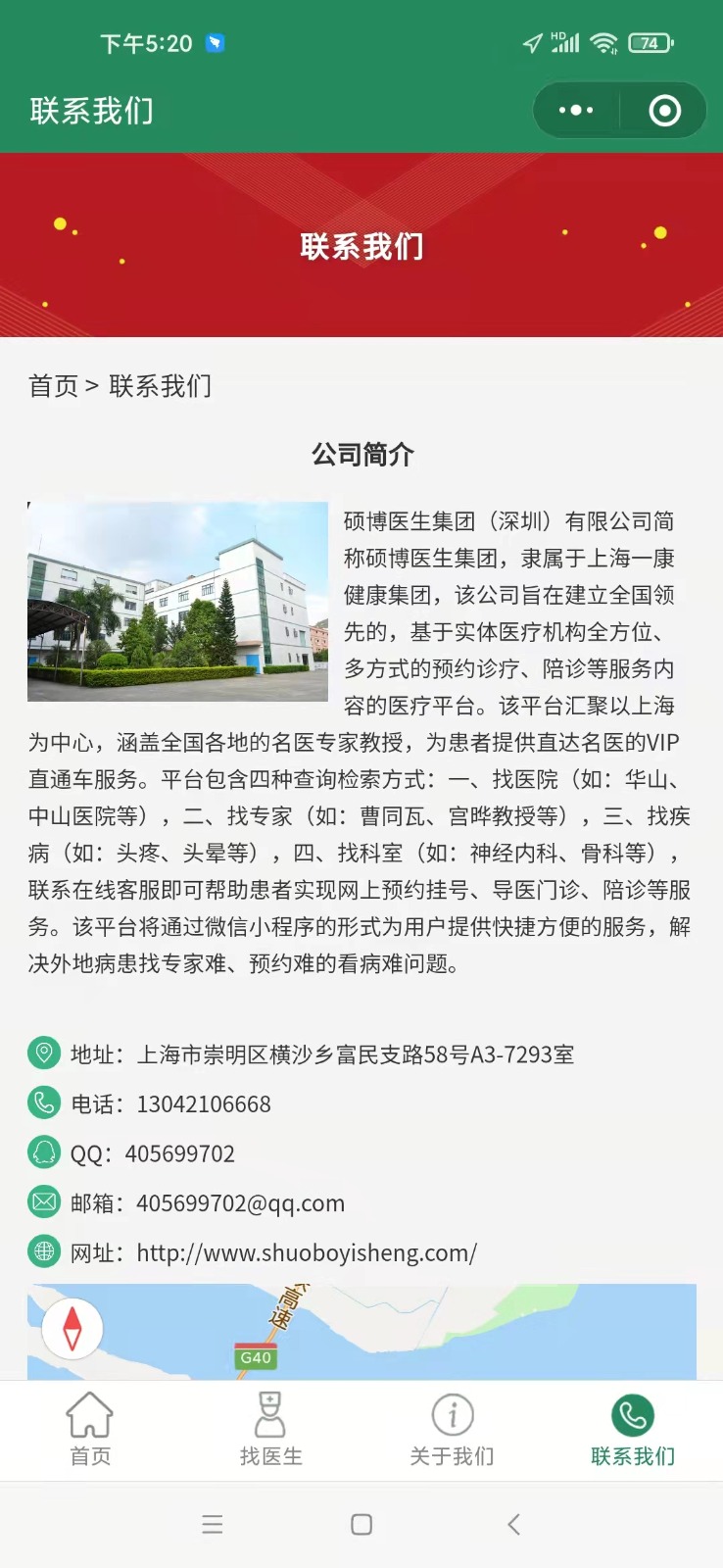Close the mini program with the circle icon
723x1568 pixels.
coord(664,111)
